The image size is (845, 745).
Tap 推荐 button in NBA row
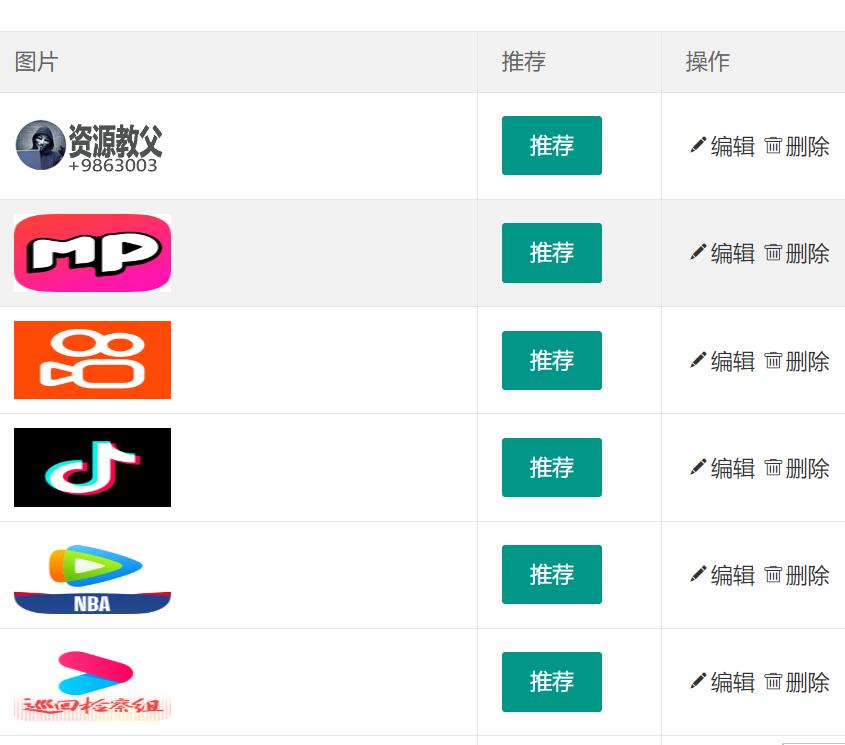(x=551, y=574)
